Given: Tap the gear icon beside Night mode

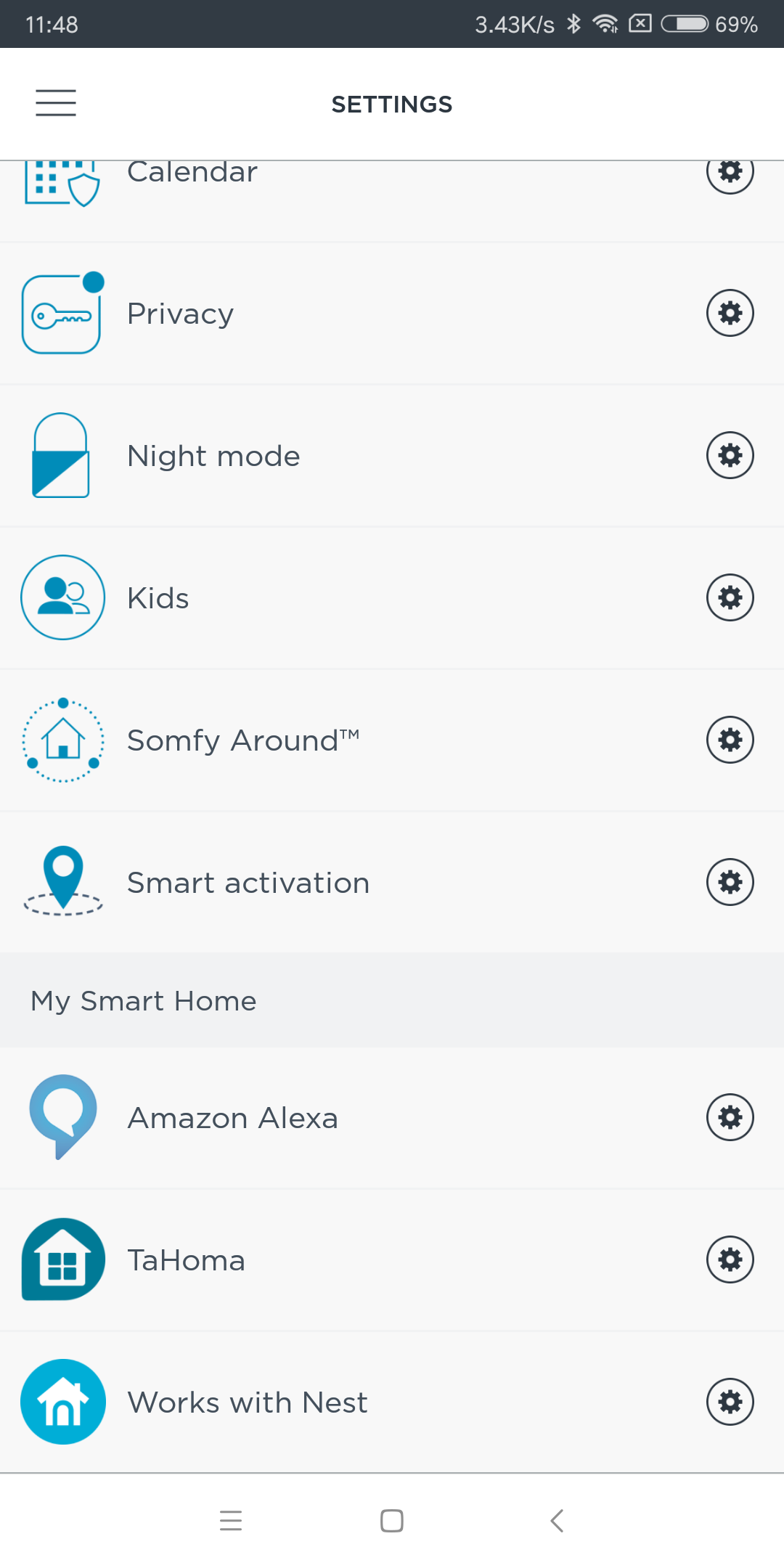Looking at the screenshot, I should point(730,456).
